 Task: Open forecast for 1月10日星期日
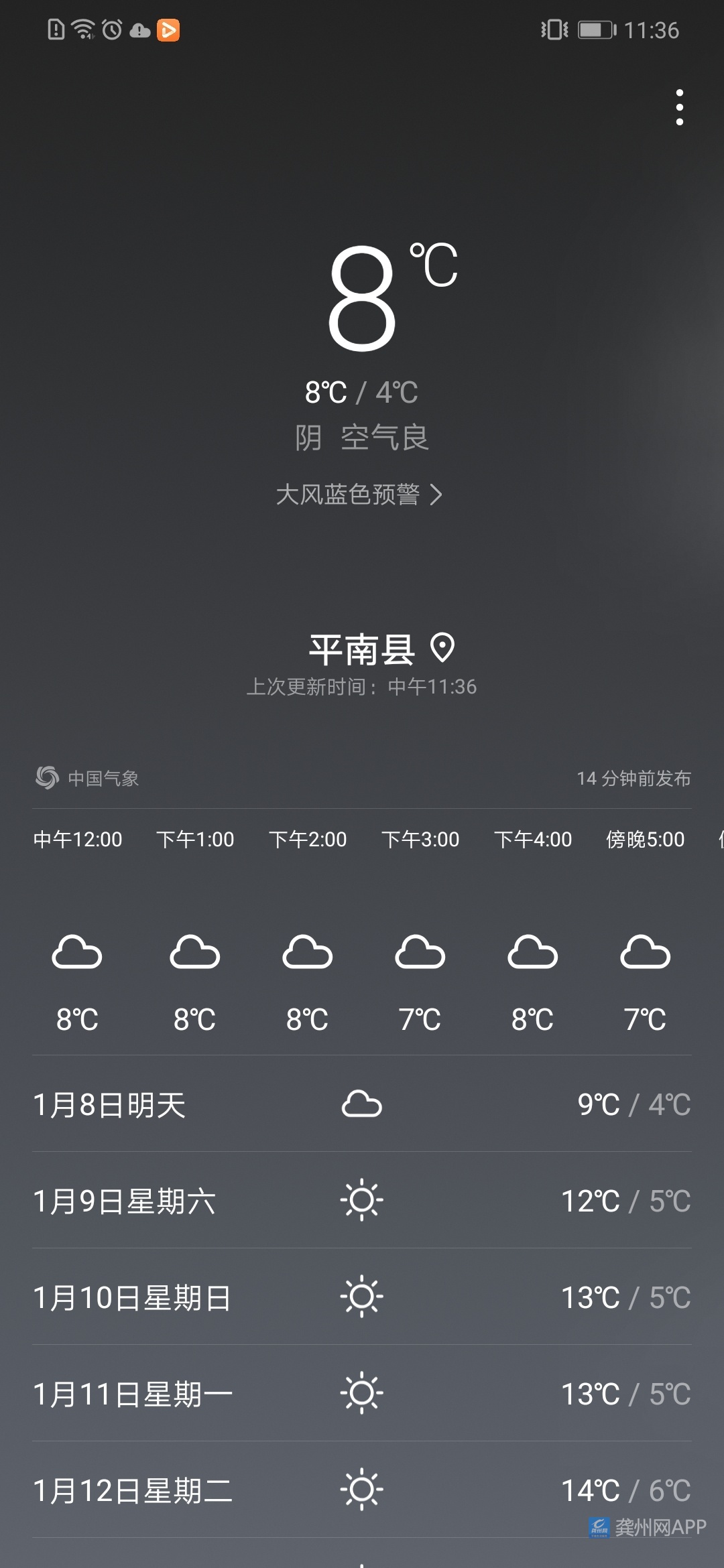tap(362, 1297)
